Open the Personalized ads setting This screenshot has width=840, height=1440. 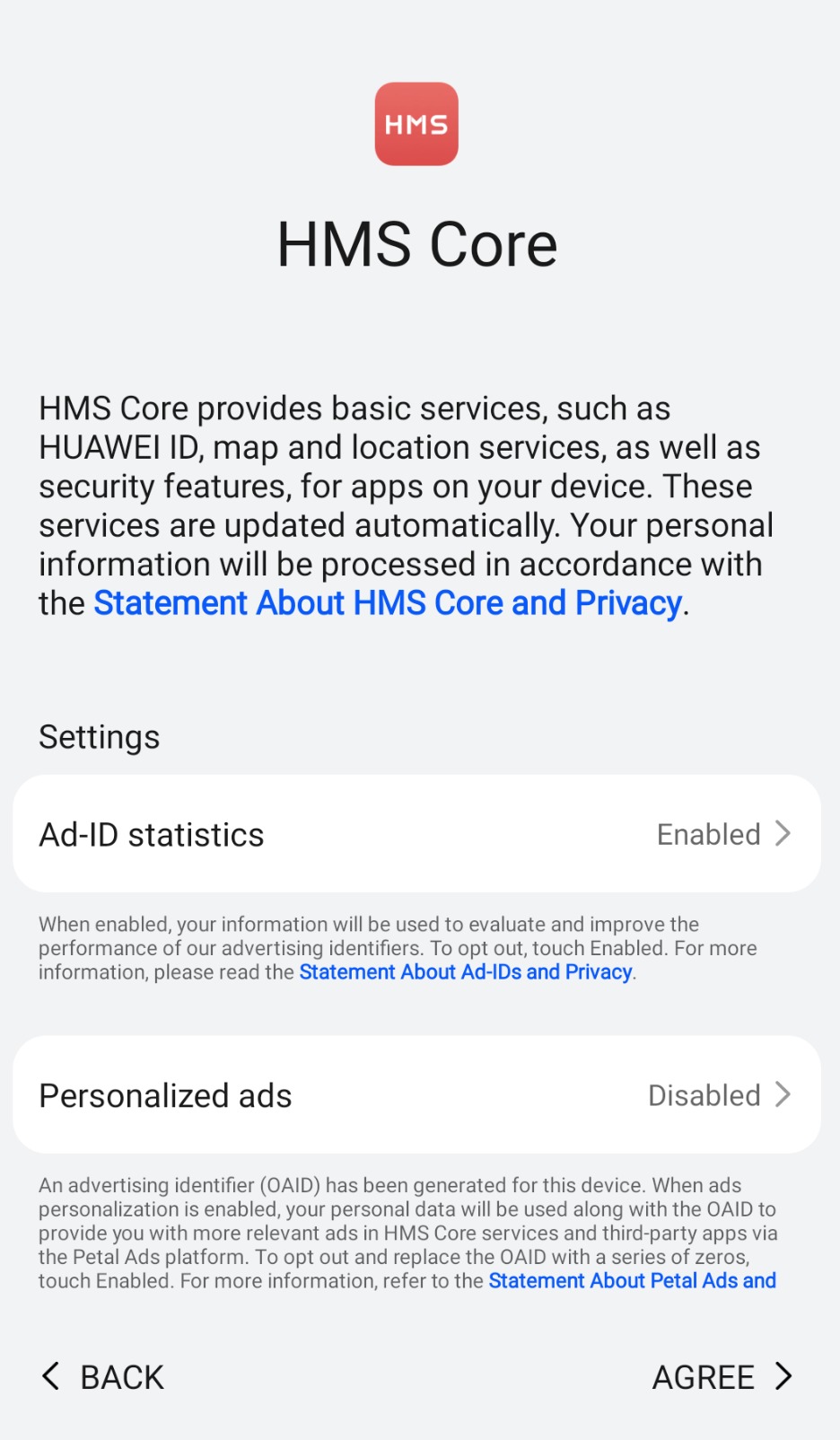point(416,1095)
